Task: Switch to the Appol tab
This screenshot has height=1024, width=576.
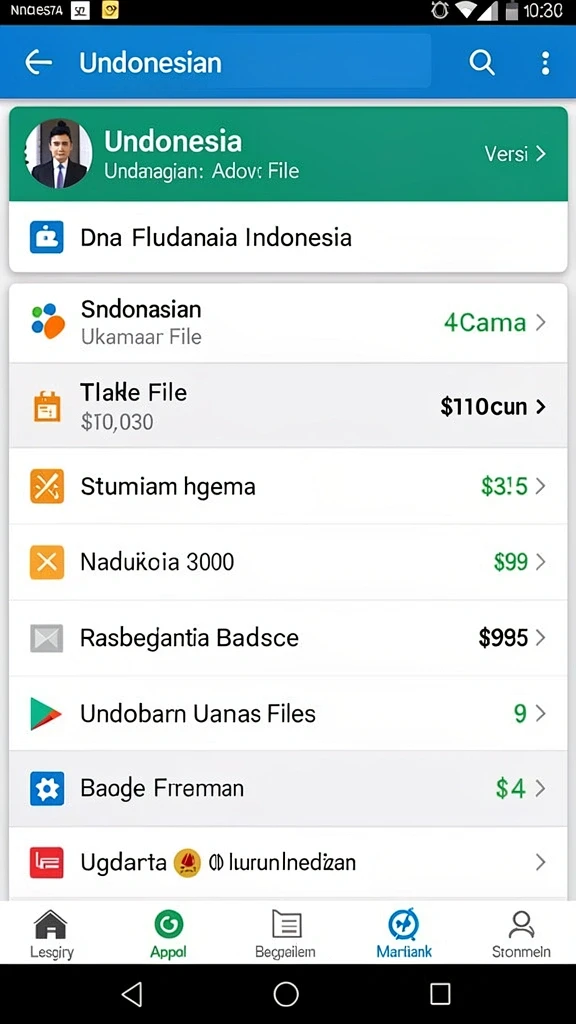Action: 168,934
